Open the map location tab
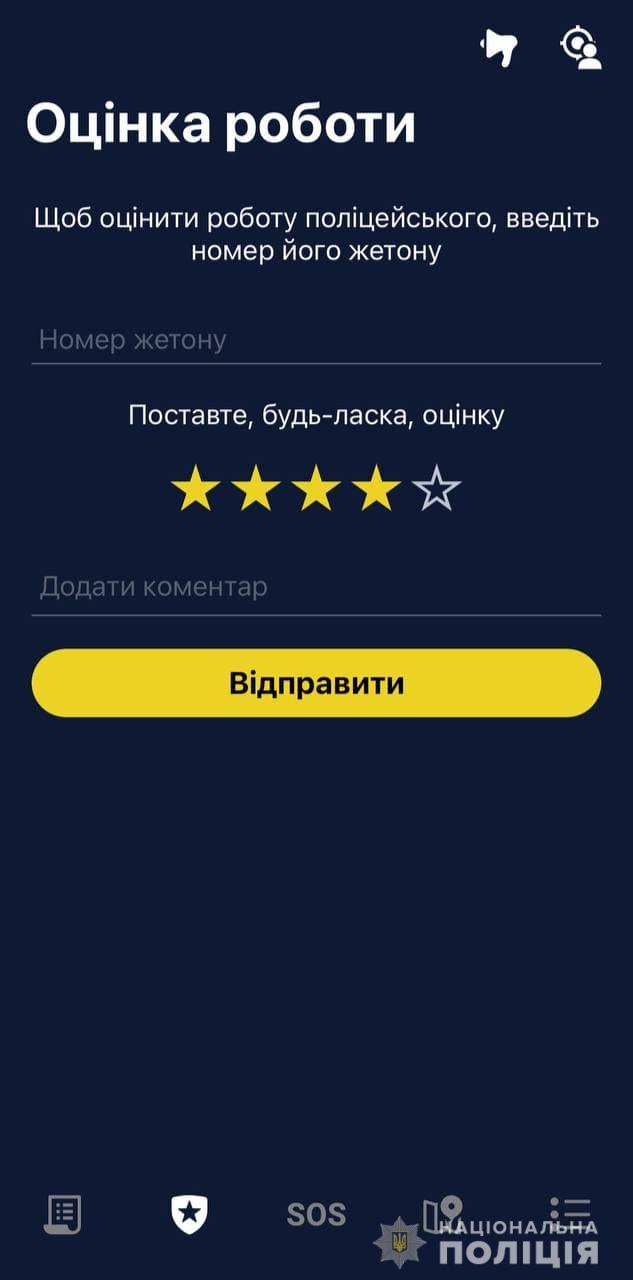633x1280 pixels. 443,1214
